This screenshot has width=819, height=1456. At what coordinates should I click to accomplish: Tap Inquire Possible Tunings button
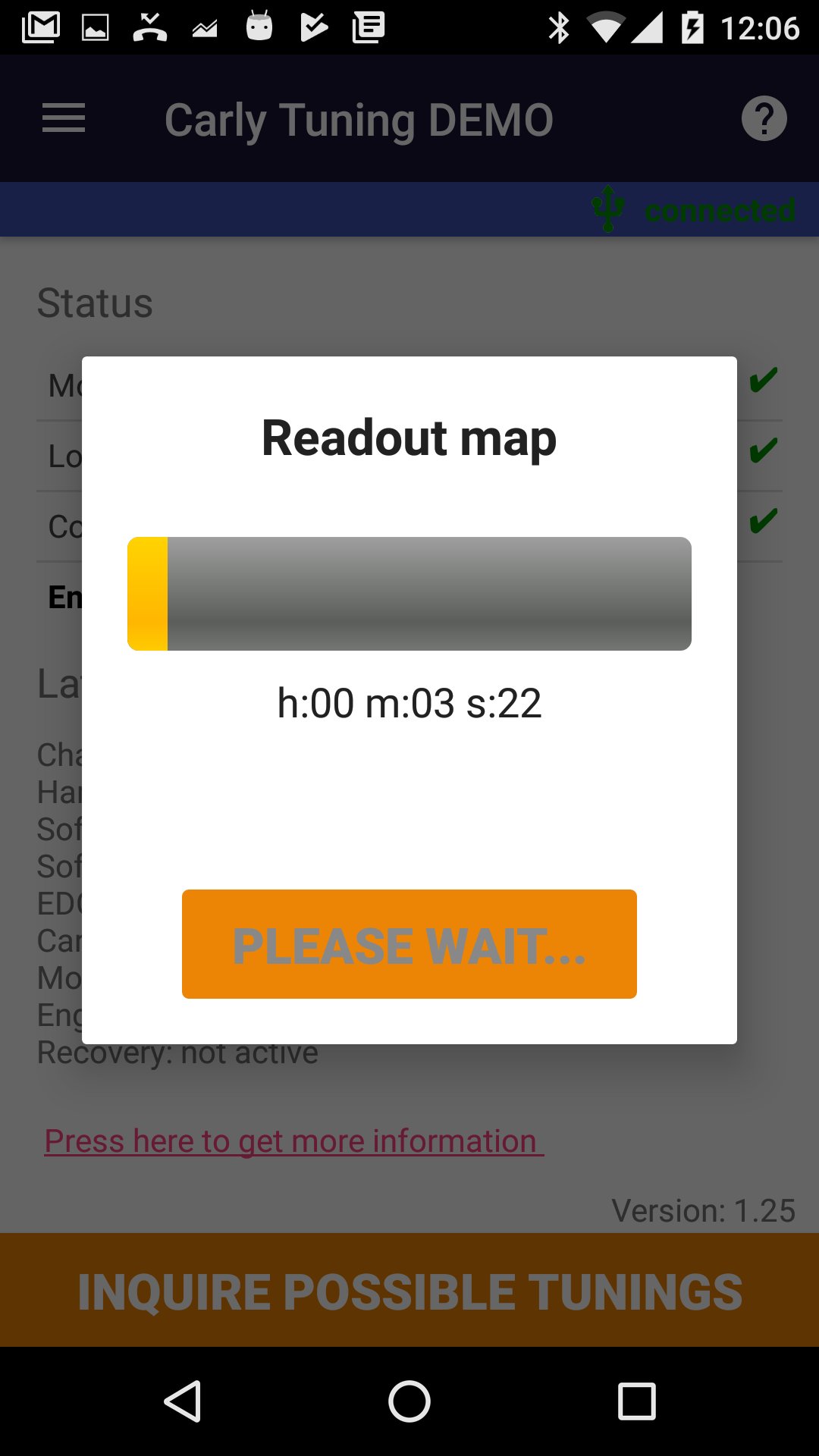(409, 1291)
